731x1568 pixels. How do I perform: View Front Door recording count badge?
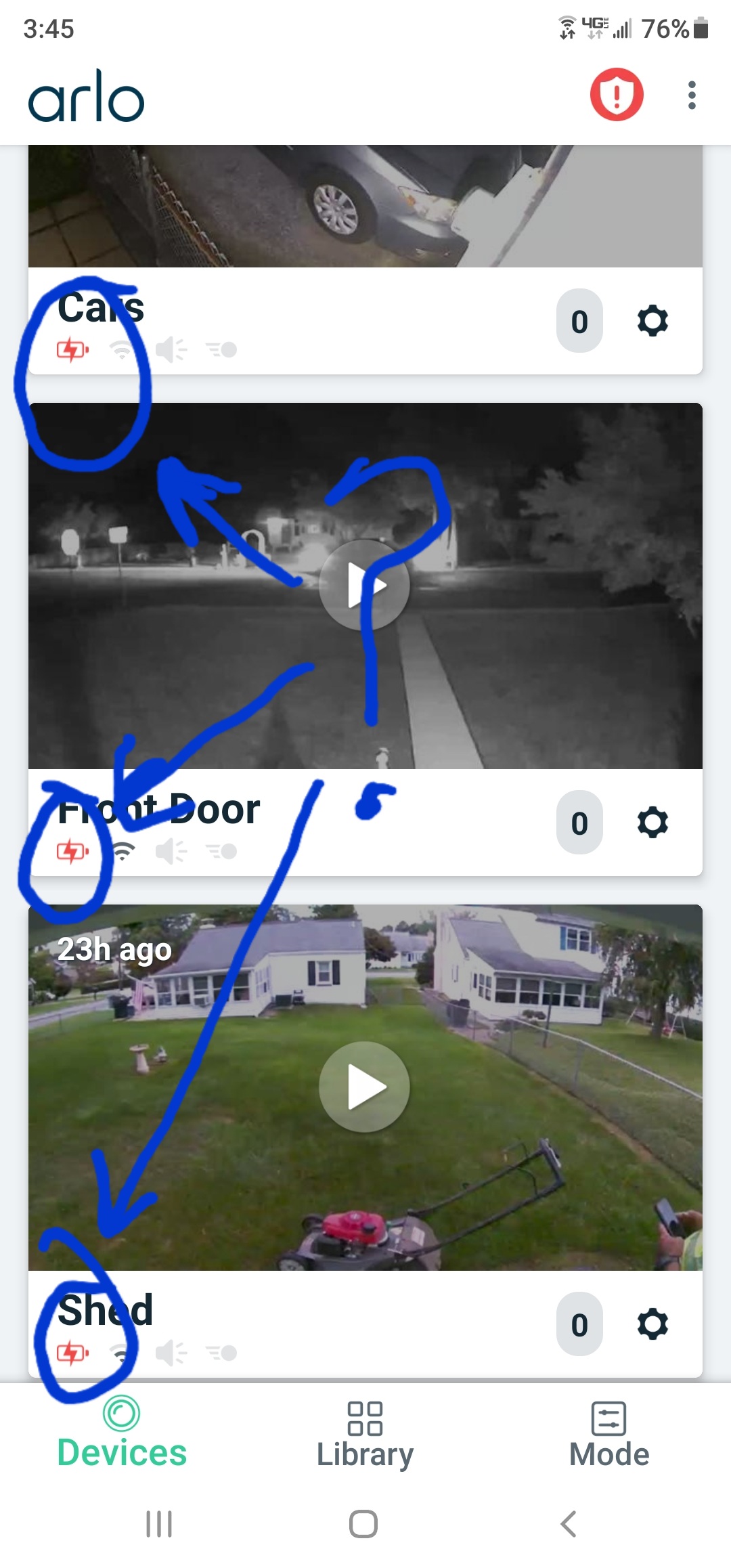[x=579, y=823]
